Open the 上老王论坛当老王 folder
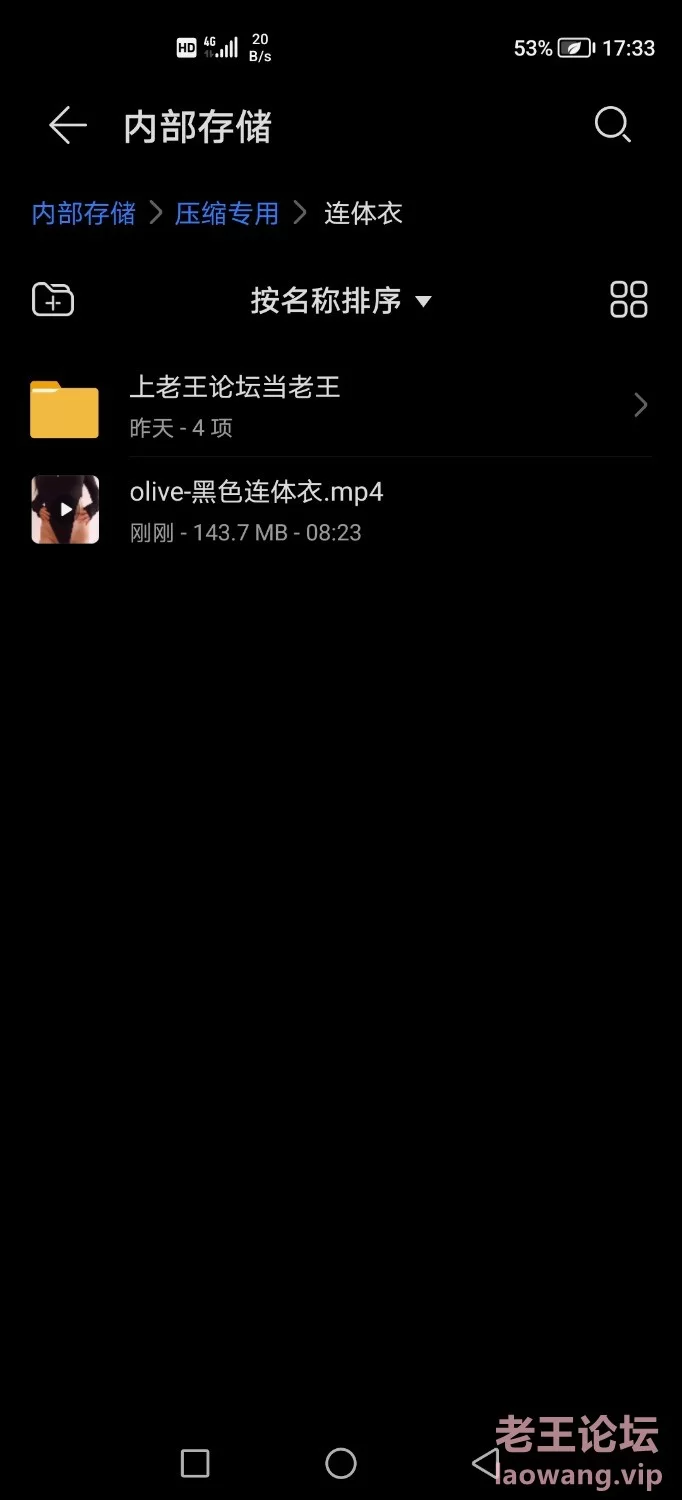Viewport: 682px width, 1500px height. click(340, 405)
